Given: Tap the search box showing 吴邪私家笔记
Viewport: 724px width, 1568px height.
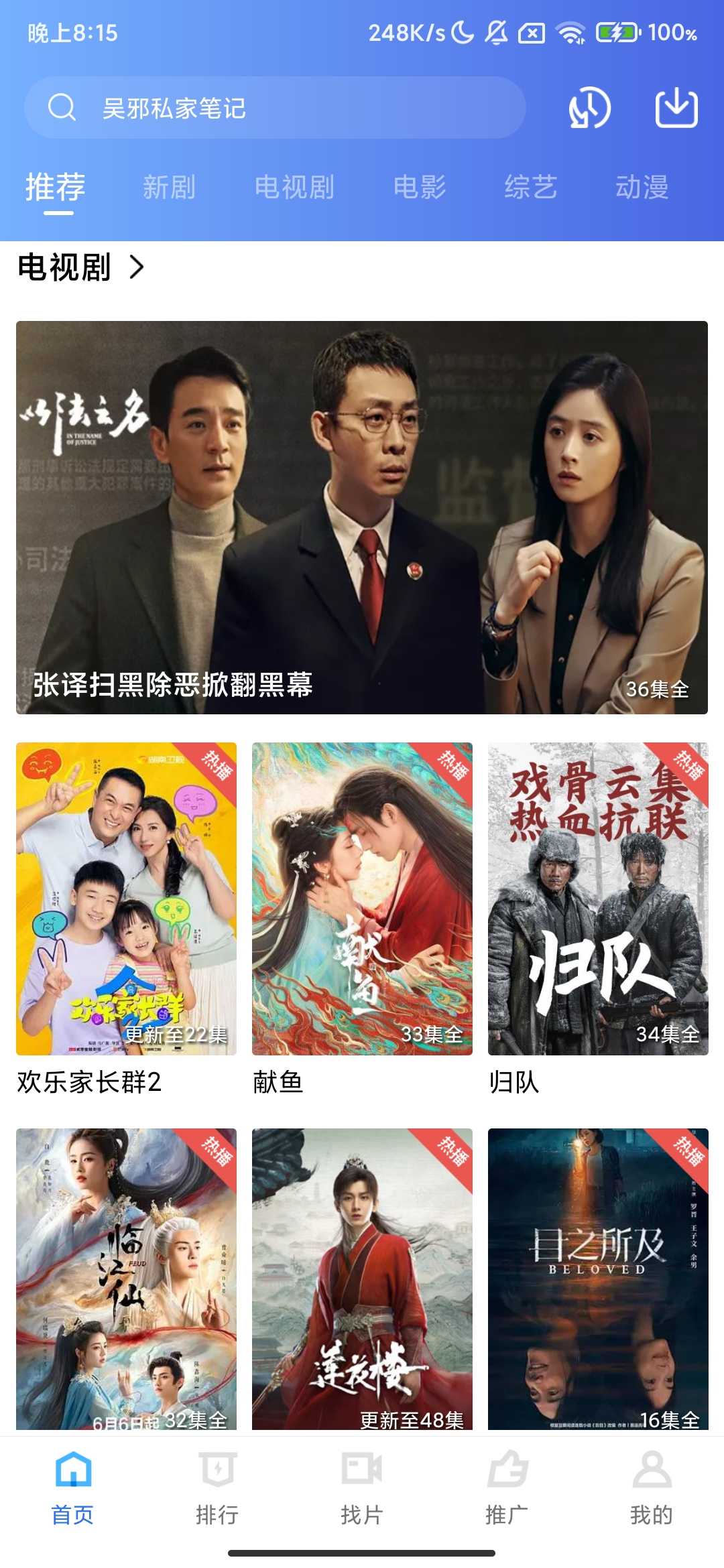Looking at the screenshot, I should (x=275, y=108).
